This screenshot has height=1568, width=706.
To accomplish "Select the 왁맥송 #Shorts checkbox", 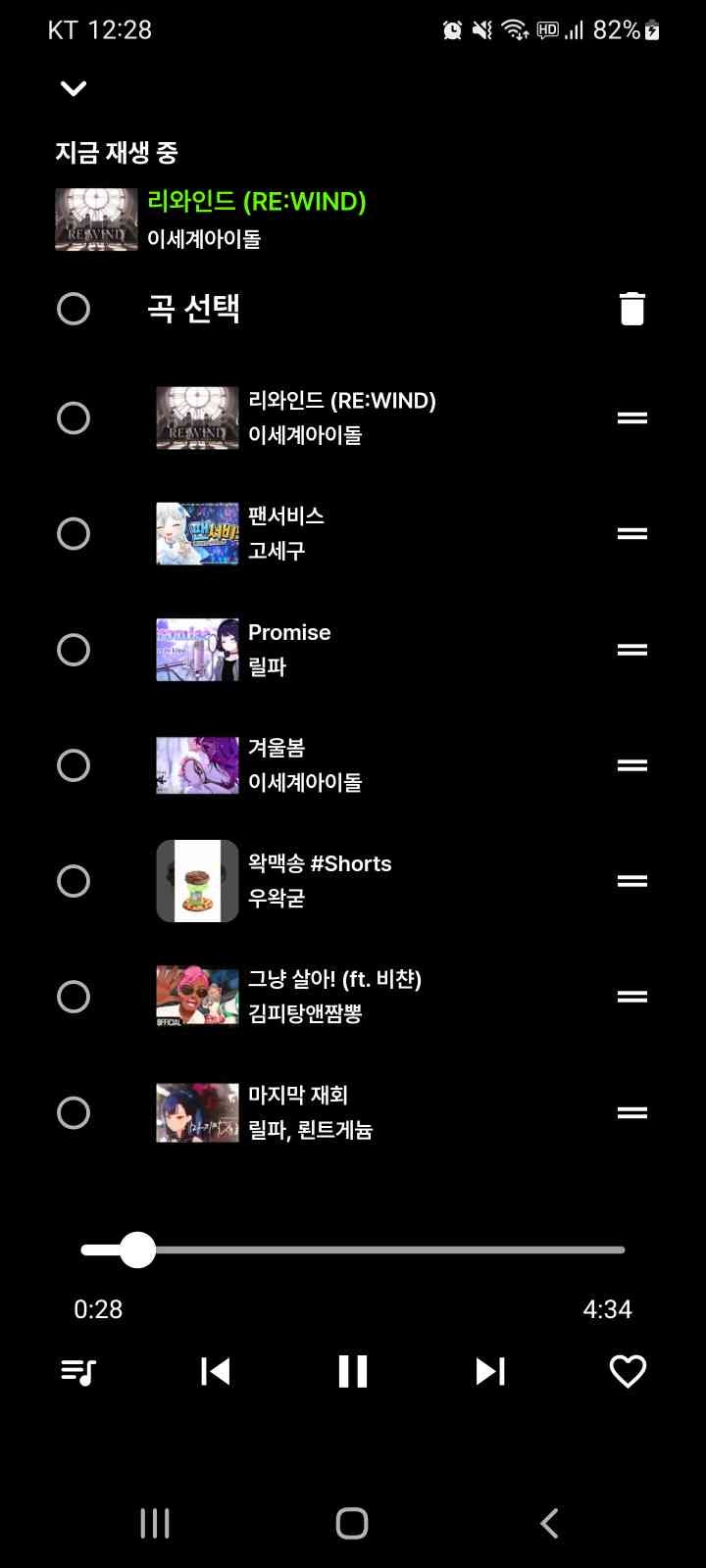I will coord(74,881).
